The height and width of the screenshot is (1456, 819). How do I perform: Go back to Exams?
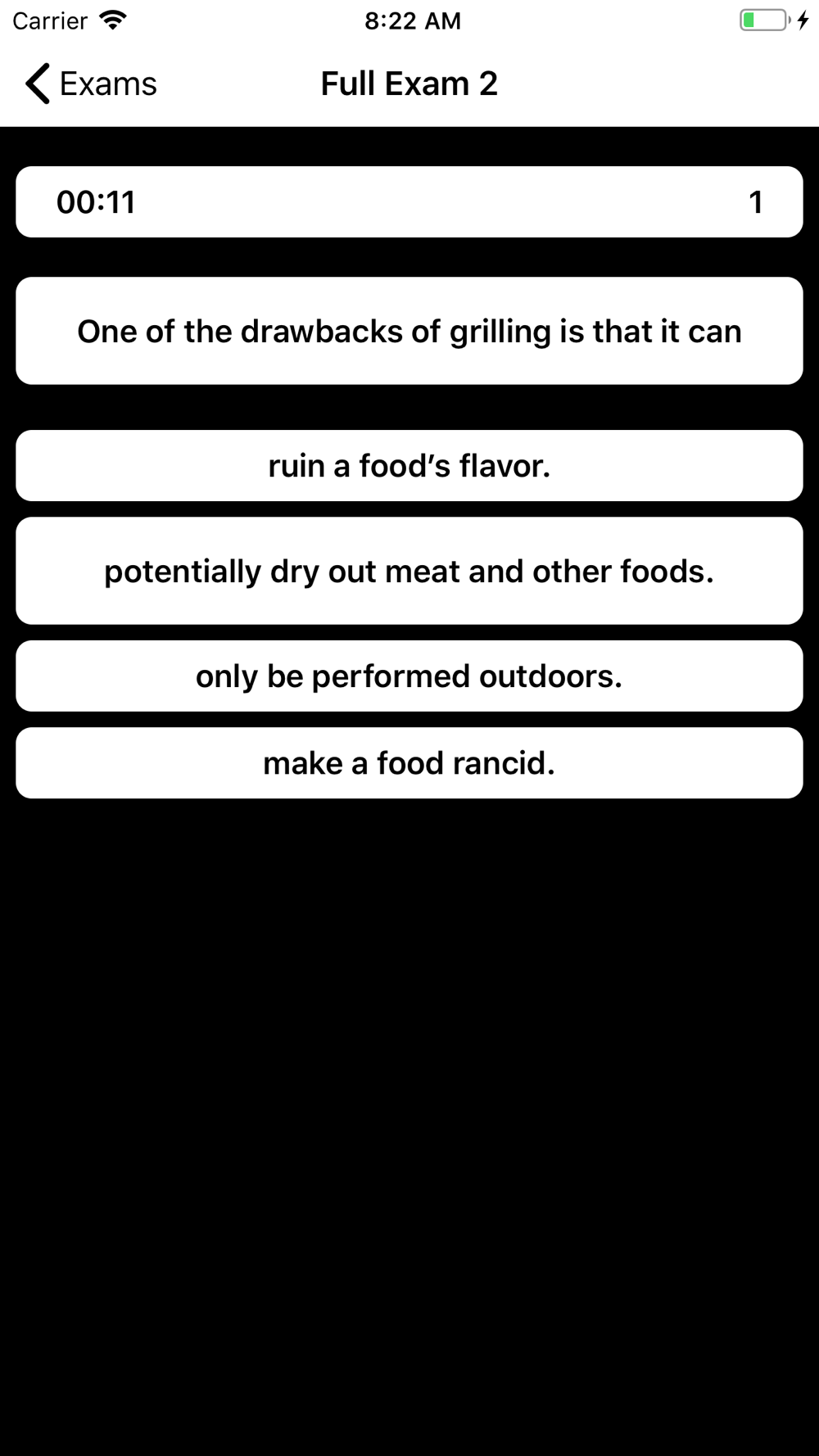click(90, 84)
